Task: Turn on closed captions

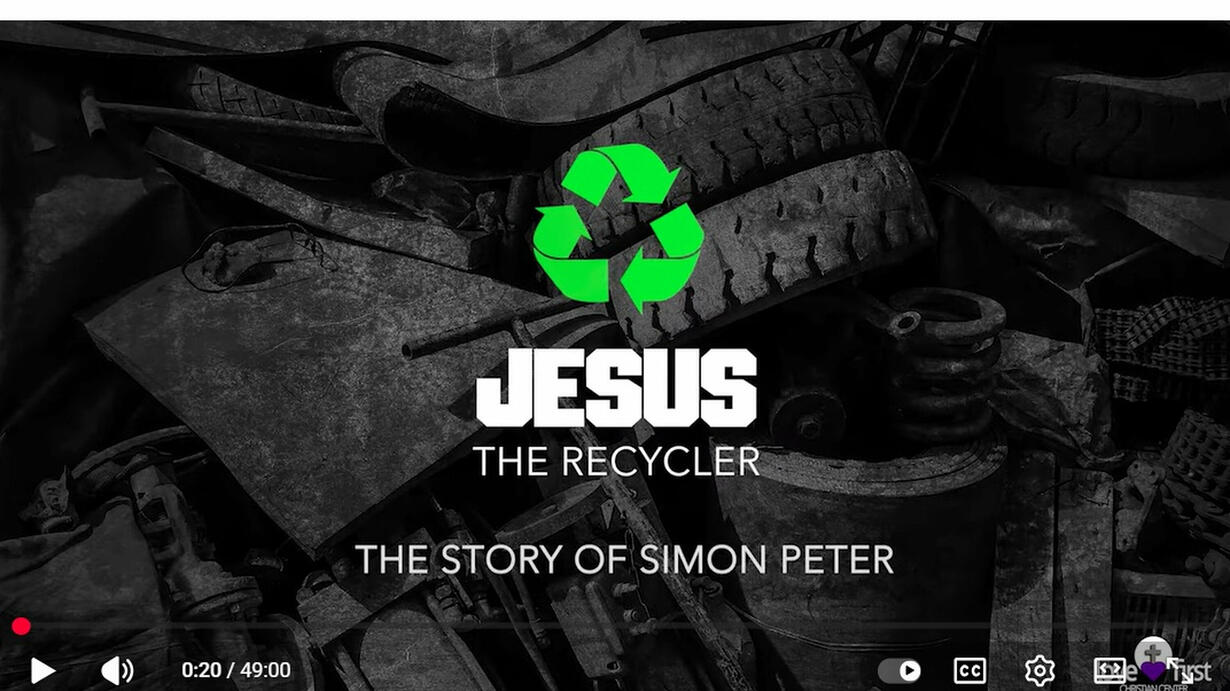Action: pos(969,670)
